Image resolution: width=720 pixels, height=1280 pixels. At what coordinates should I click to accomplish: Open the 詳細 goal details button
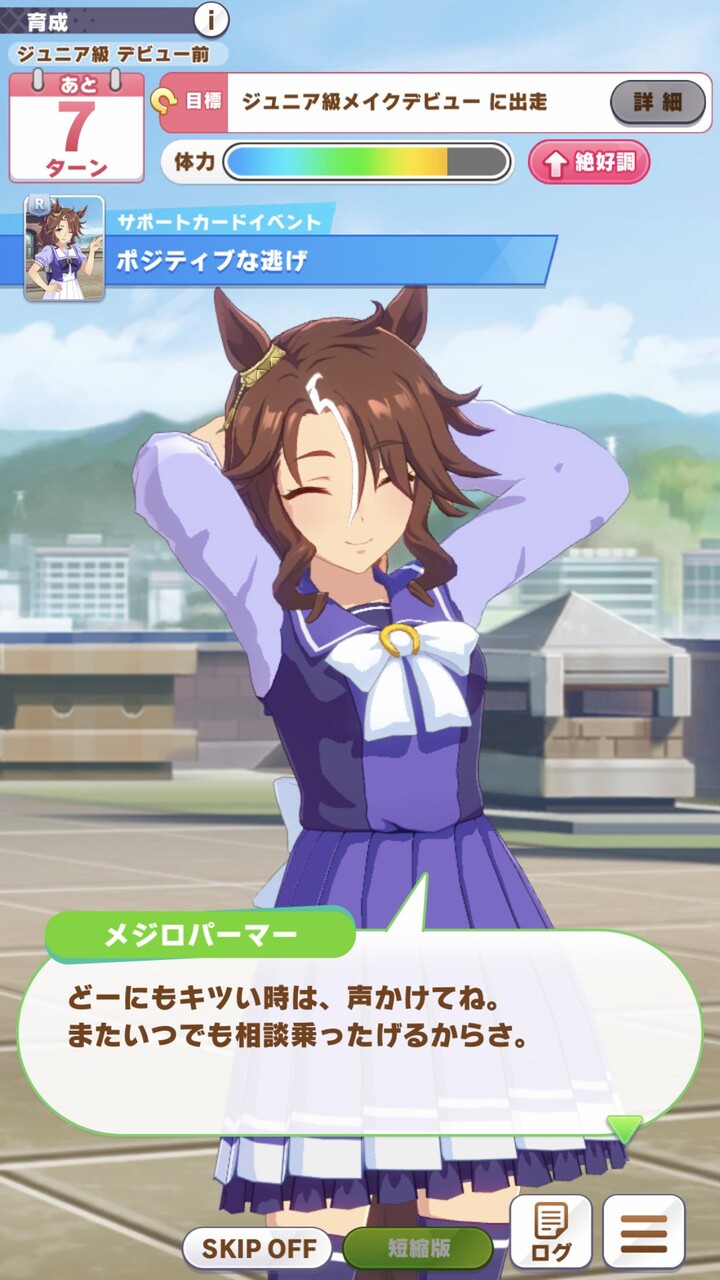[657, 102]
